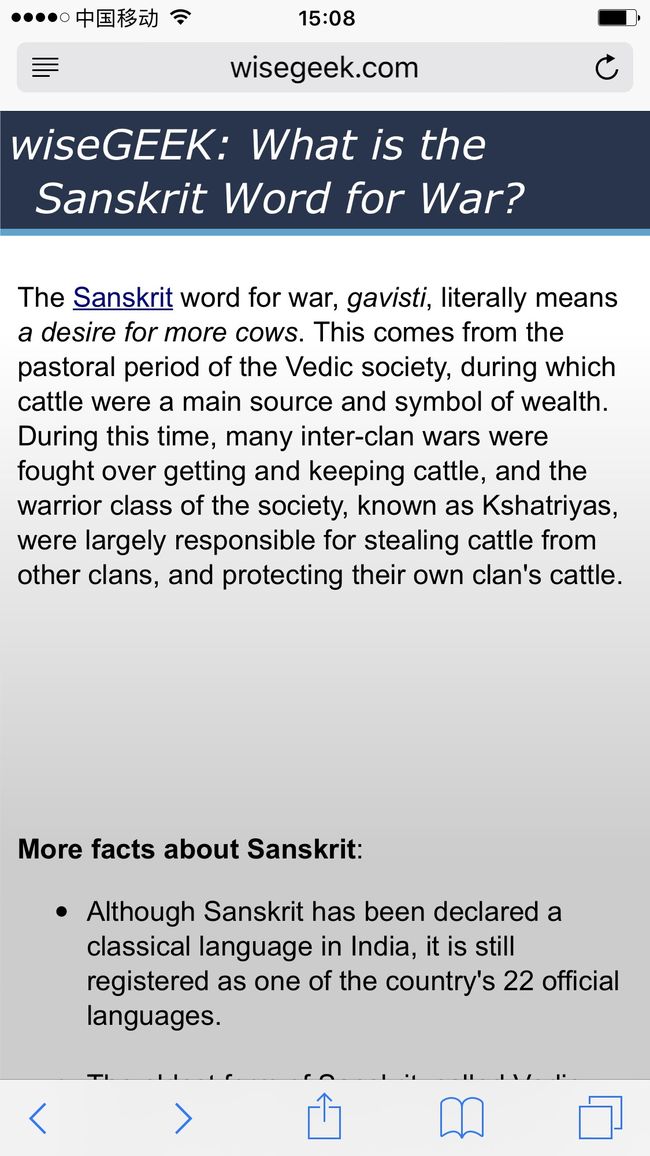650x1156 pixels.
Task: Open the Sanskrit link
Action: [122, 298]
